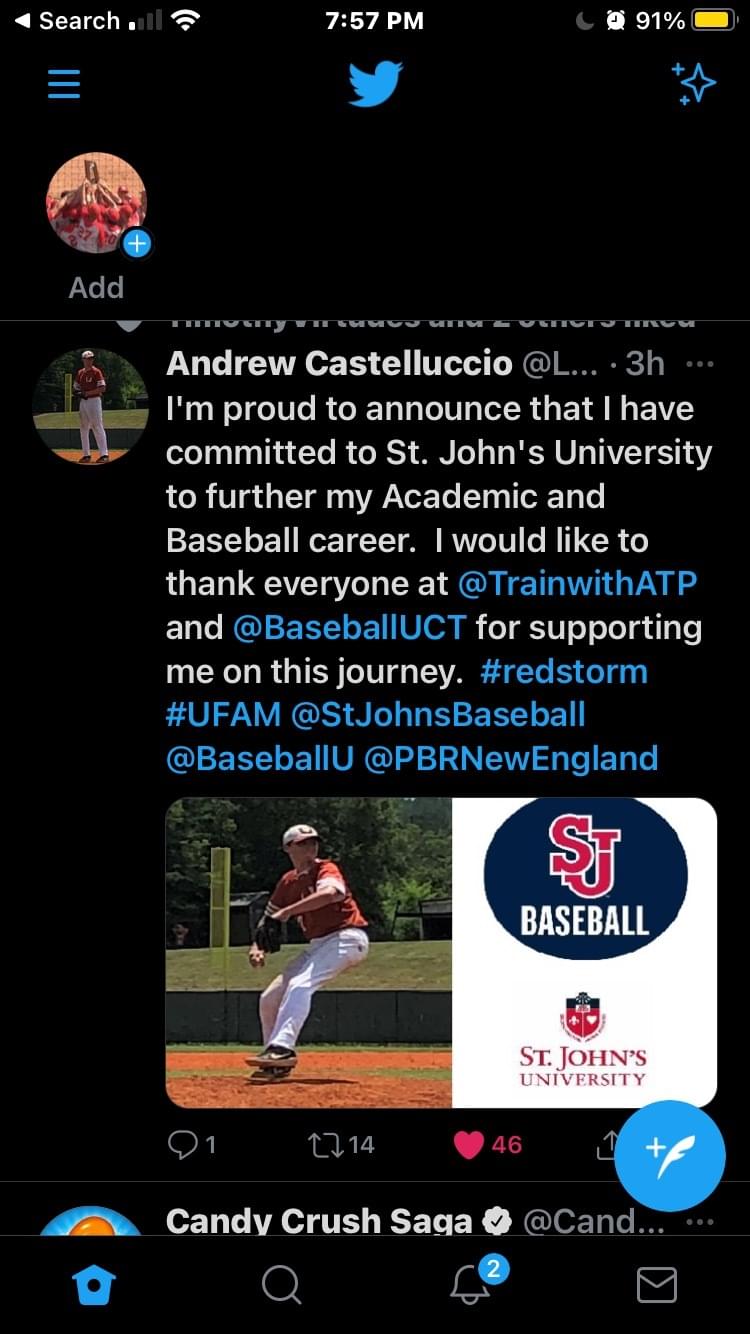Open Andrew Castelluccio's profile picture
This screenshot has height=1334, width=750.
91,405
